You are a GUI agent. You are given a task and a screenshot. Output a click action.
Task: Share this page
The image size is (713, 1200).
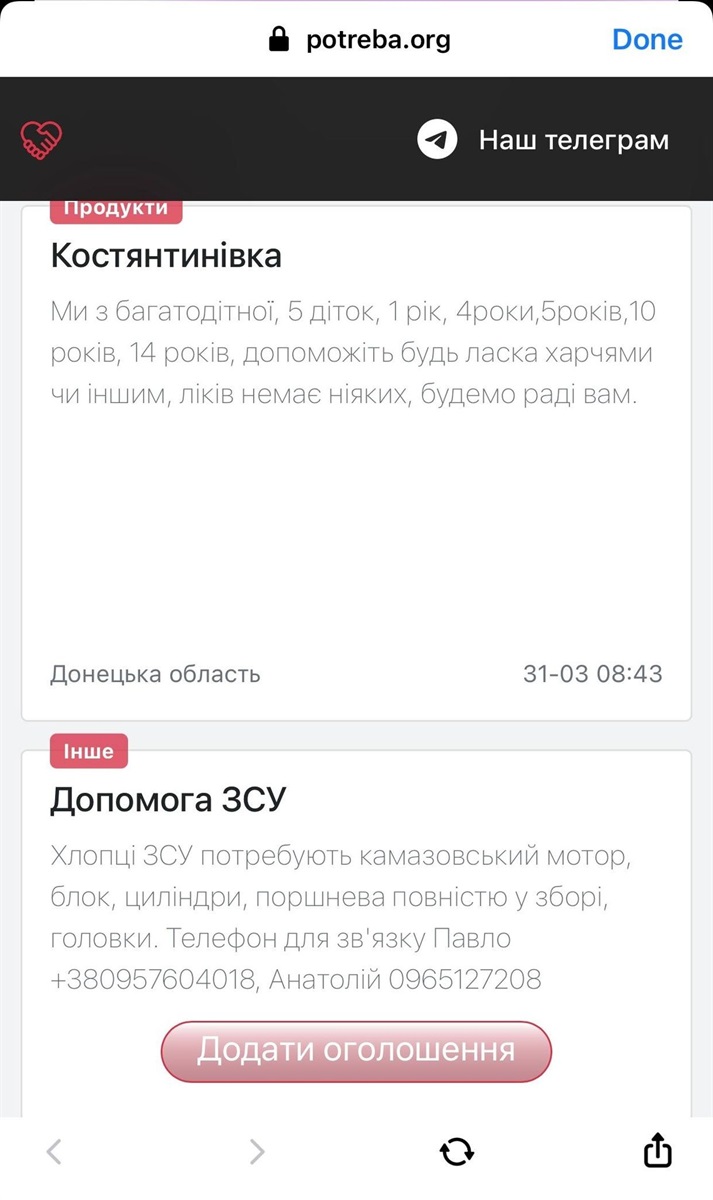pos(657,1150)
